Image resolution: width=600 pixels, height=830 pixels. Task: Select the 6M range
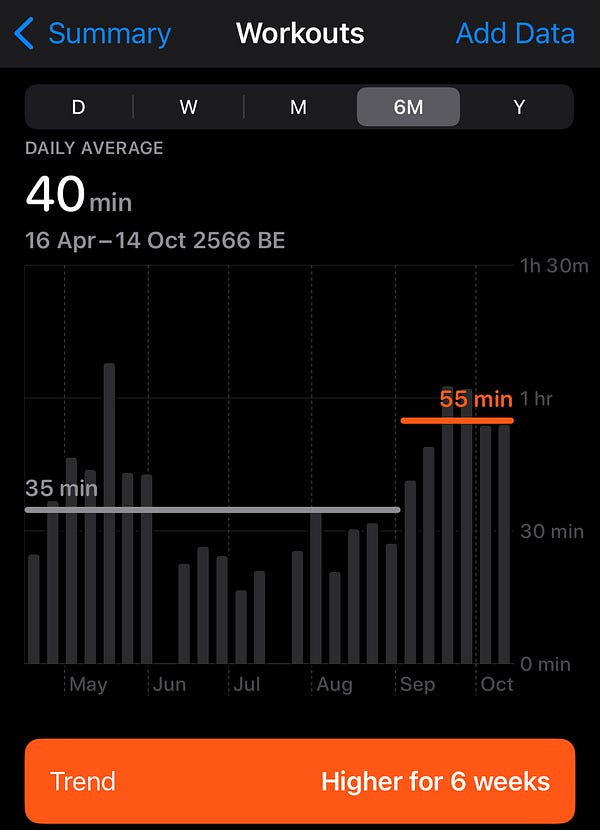[408, 107]
